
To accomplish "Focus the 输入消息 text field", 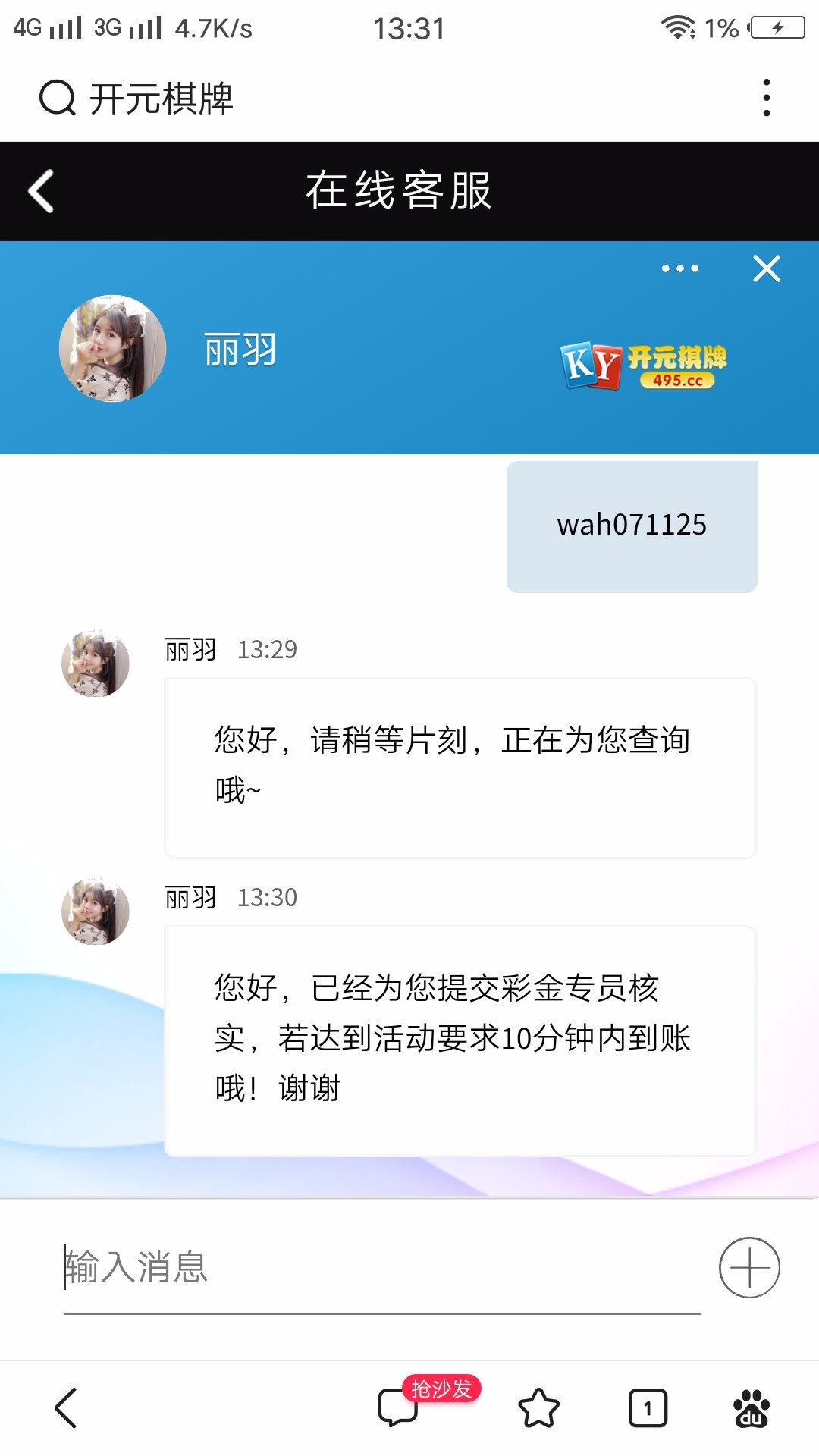I will pos(379,1267).
